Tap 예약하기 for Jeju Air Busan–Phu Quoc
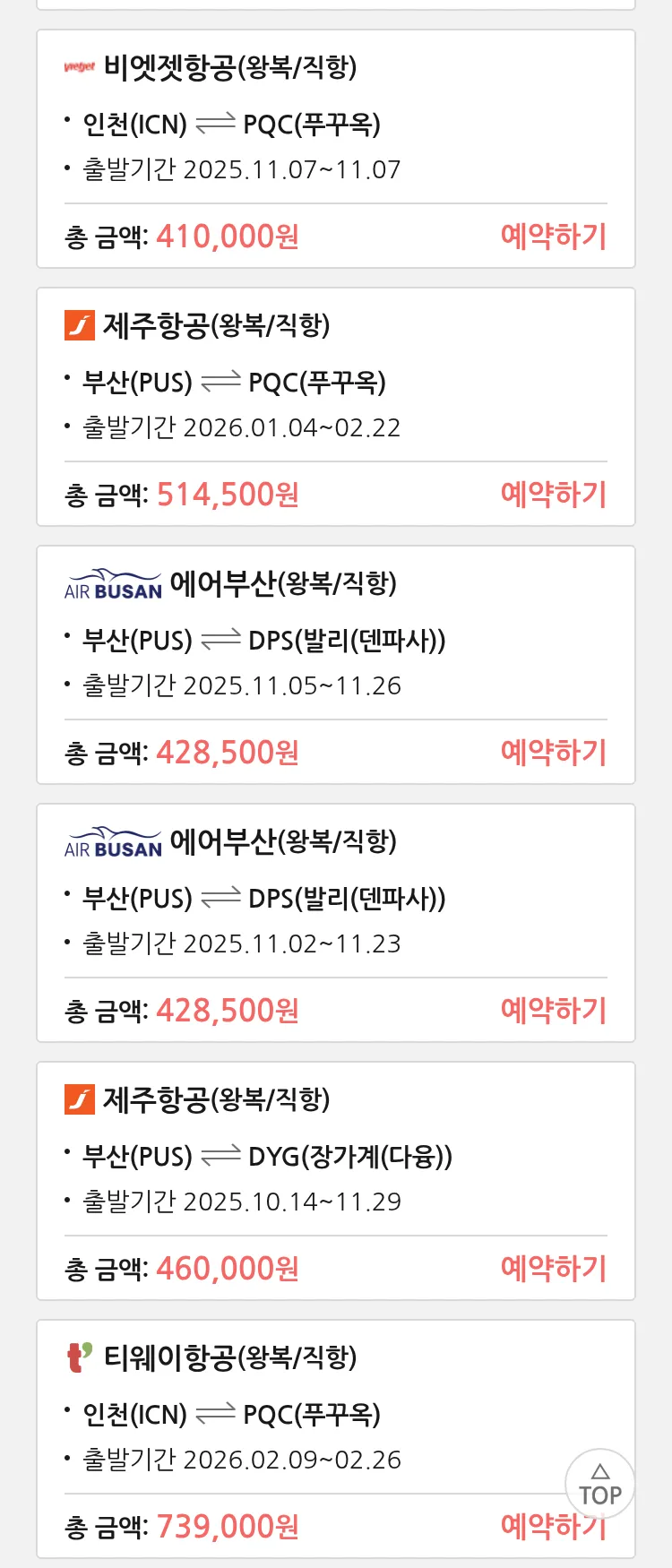The image size is (672, 1568). tap(553, 495)
